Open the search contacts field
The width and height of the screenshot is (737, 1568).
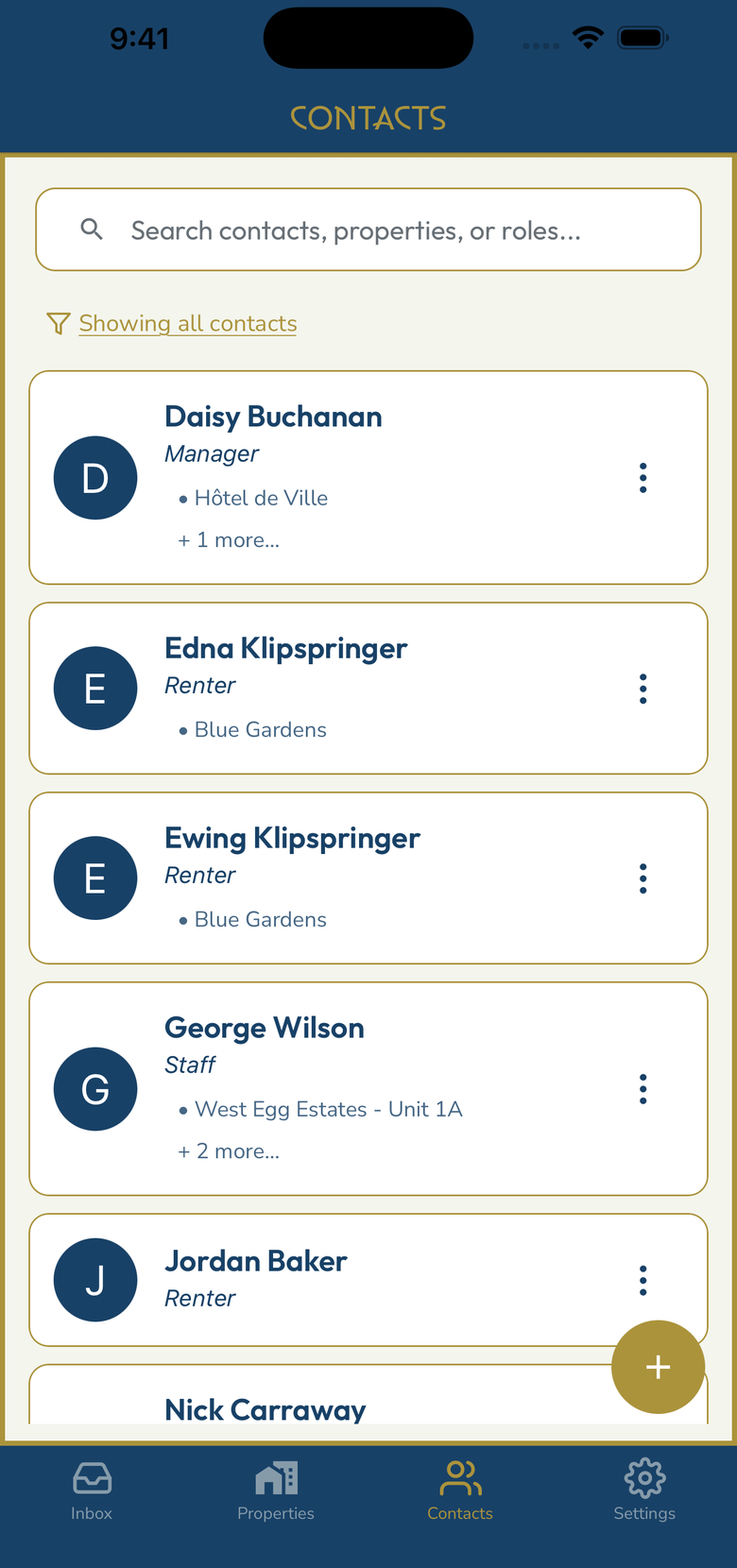click(368, 230)
